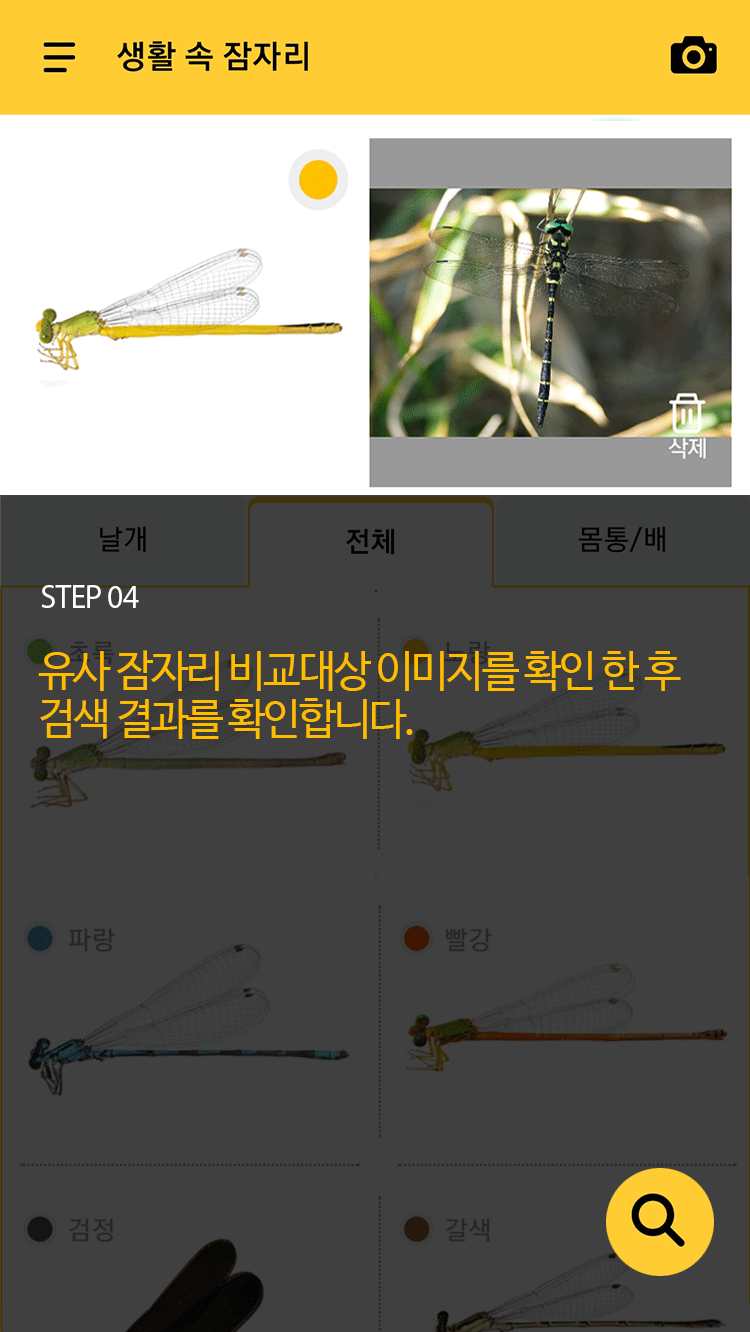Pick the orange swatch beside 빨강
The width and height of the screenshot is (750, 1332).
tap(415, 938)
